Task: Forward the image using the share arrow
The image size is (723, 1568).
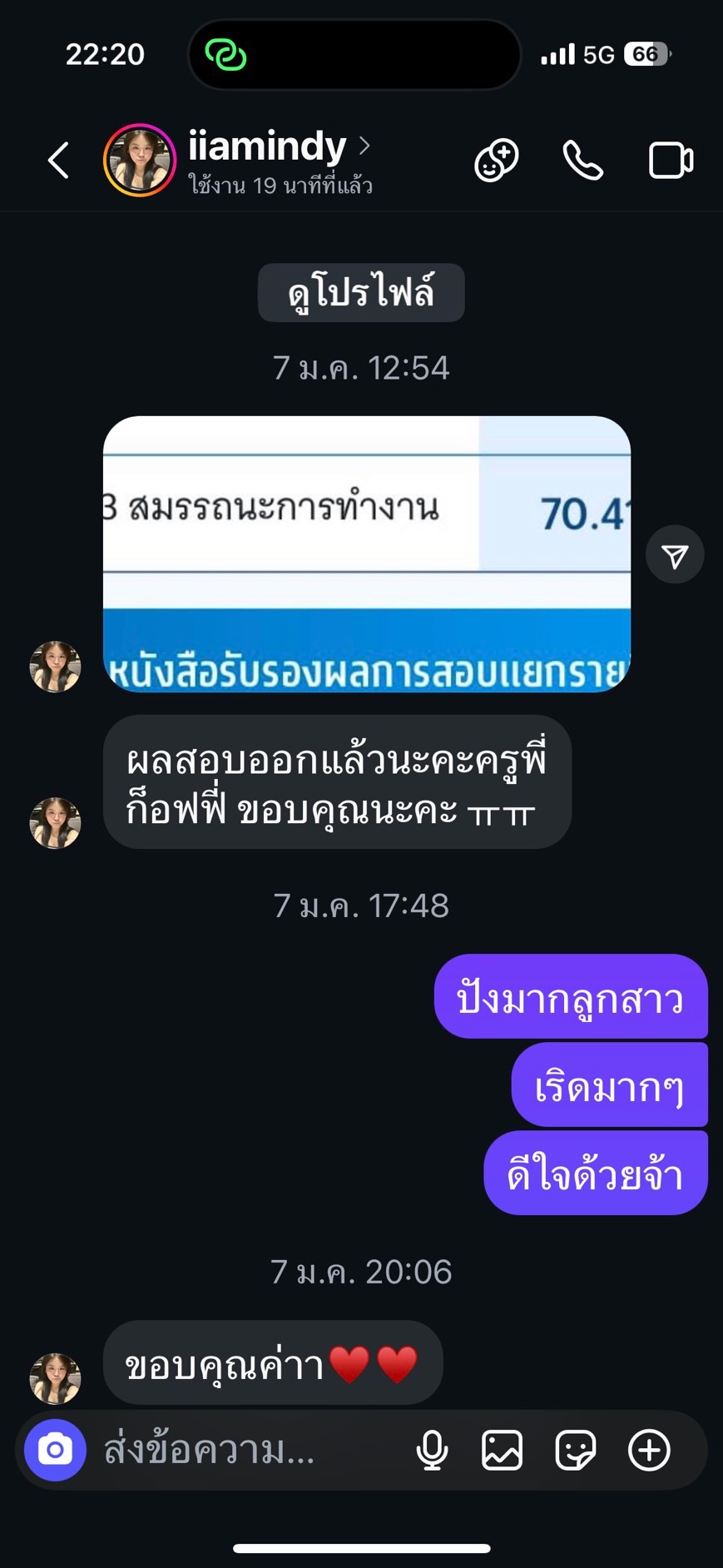Action: (675, 554)
